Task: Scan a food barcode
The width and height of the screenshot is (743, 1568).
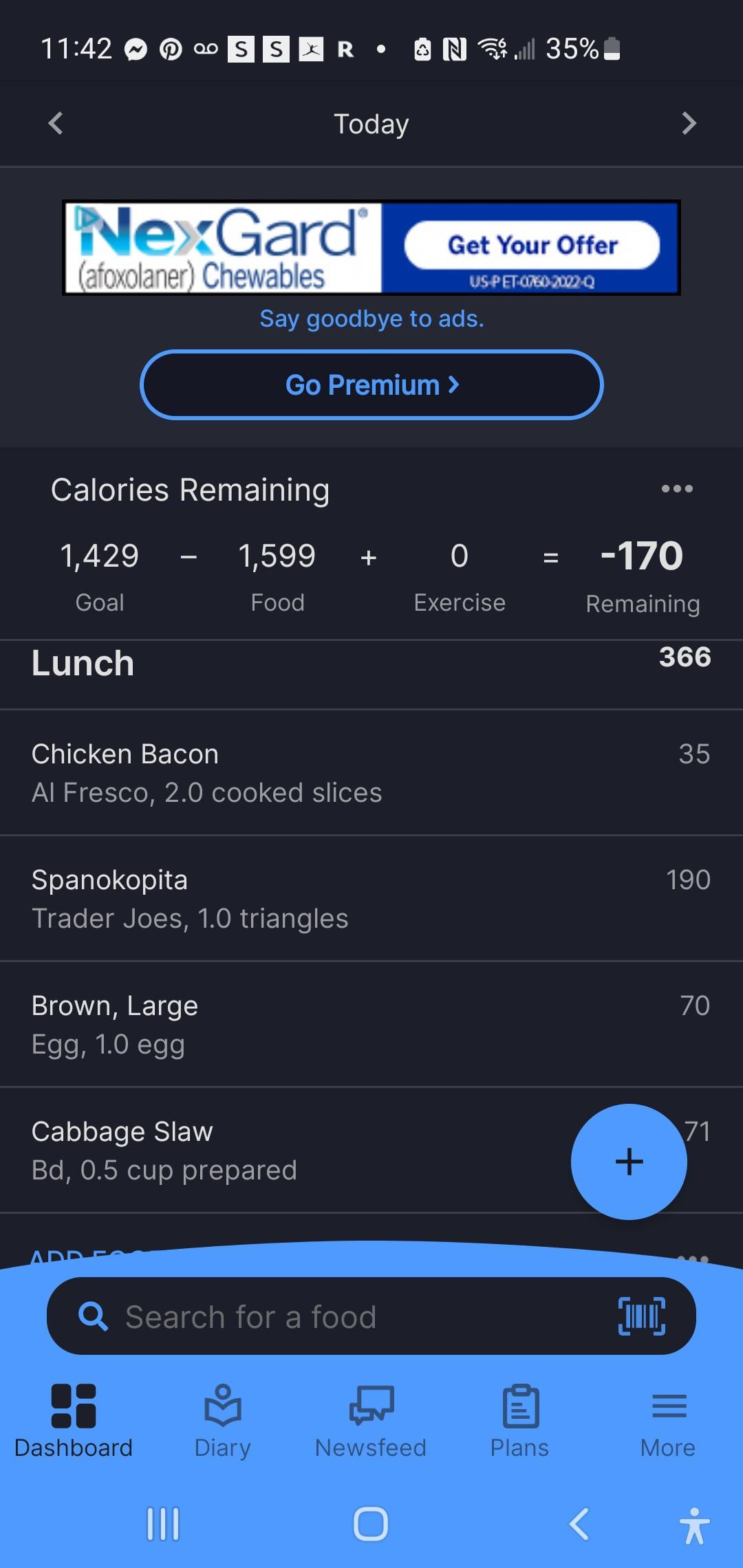Action: [x=642, y=1316]
